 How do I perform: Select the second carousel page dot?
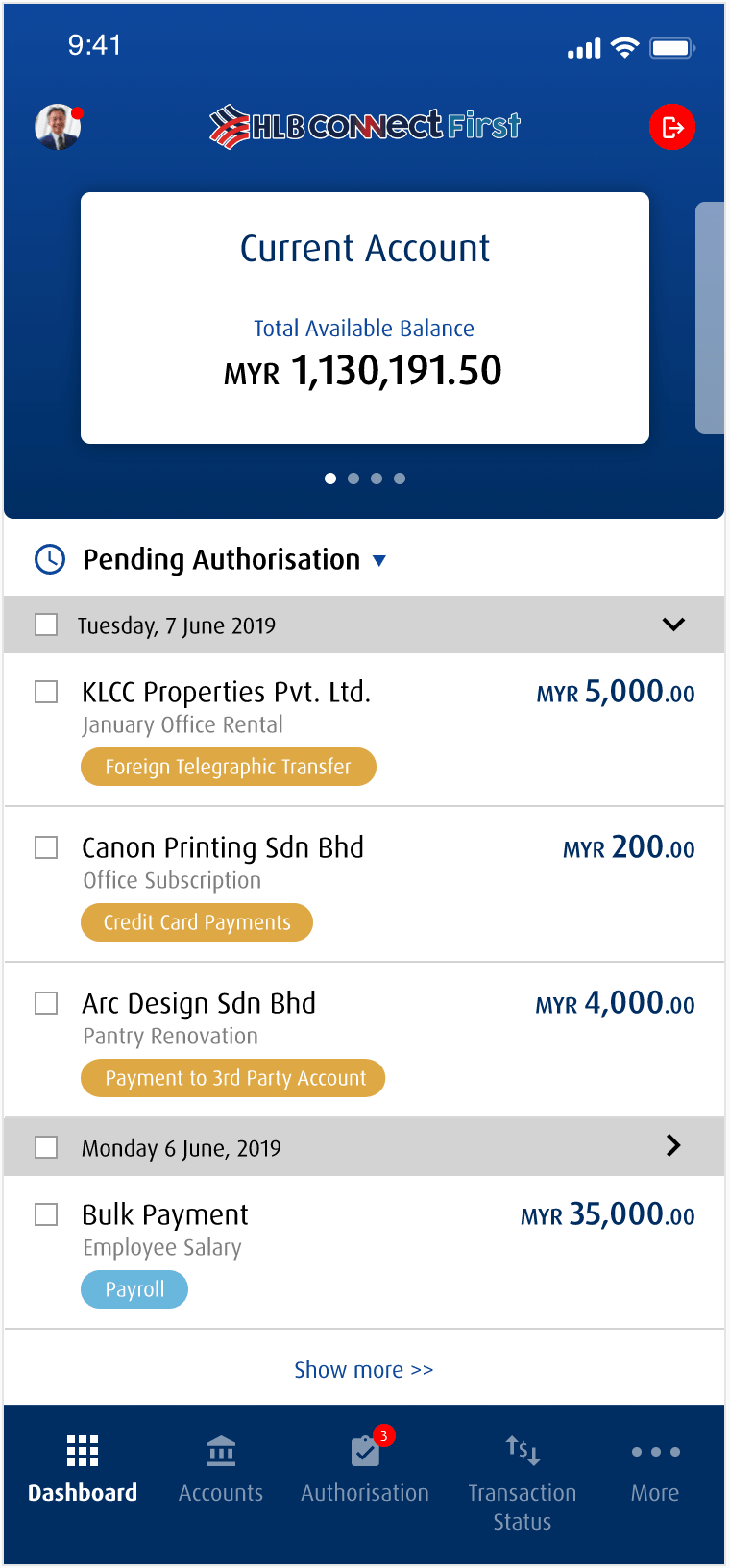pyautogui.click(x=353, y=478)
